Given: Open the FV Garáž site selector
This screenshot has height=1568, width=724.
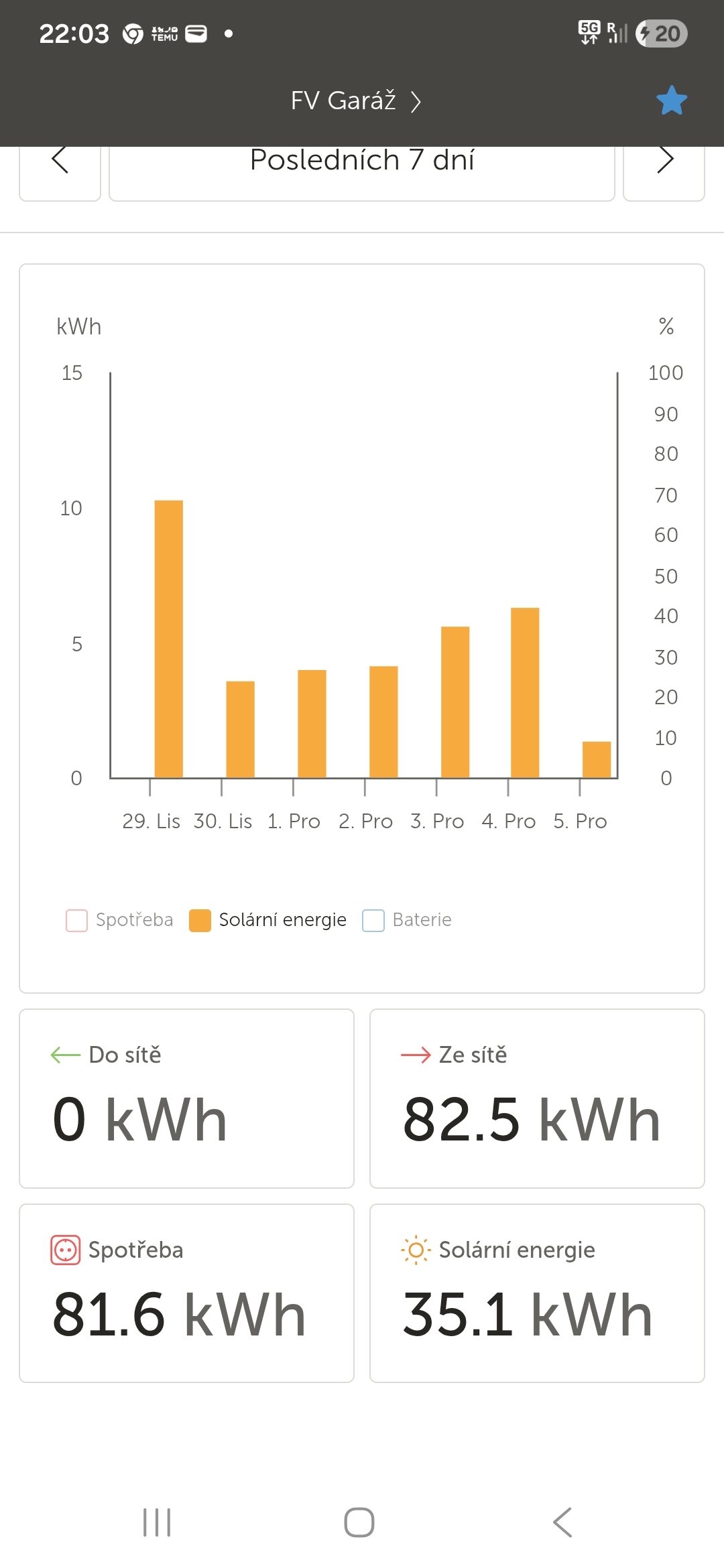Looking at the screenshot, I should pyautogui.click(x=355, y=101).
